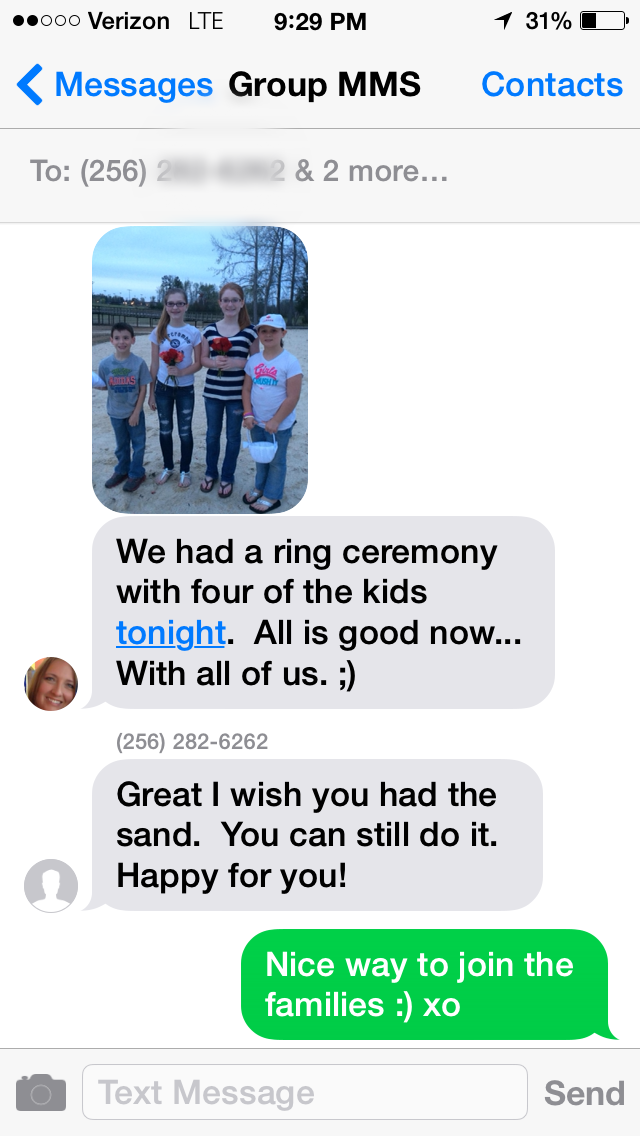Open the camera attachment icon
This screenshot has height=1136, width=640.
(41, 1092)
